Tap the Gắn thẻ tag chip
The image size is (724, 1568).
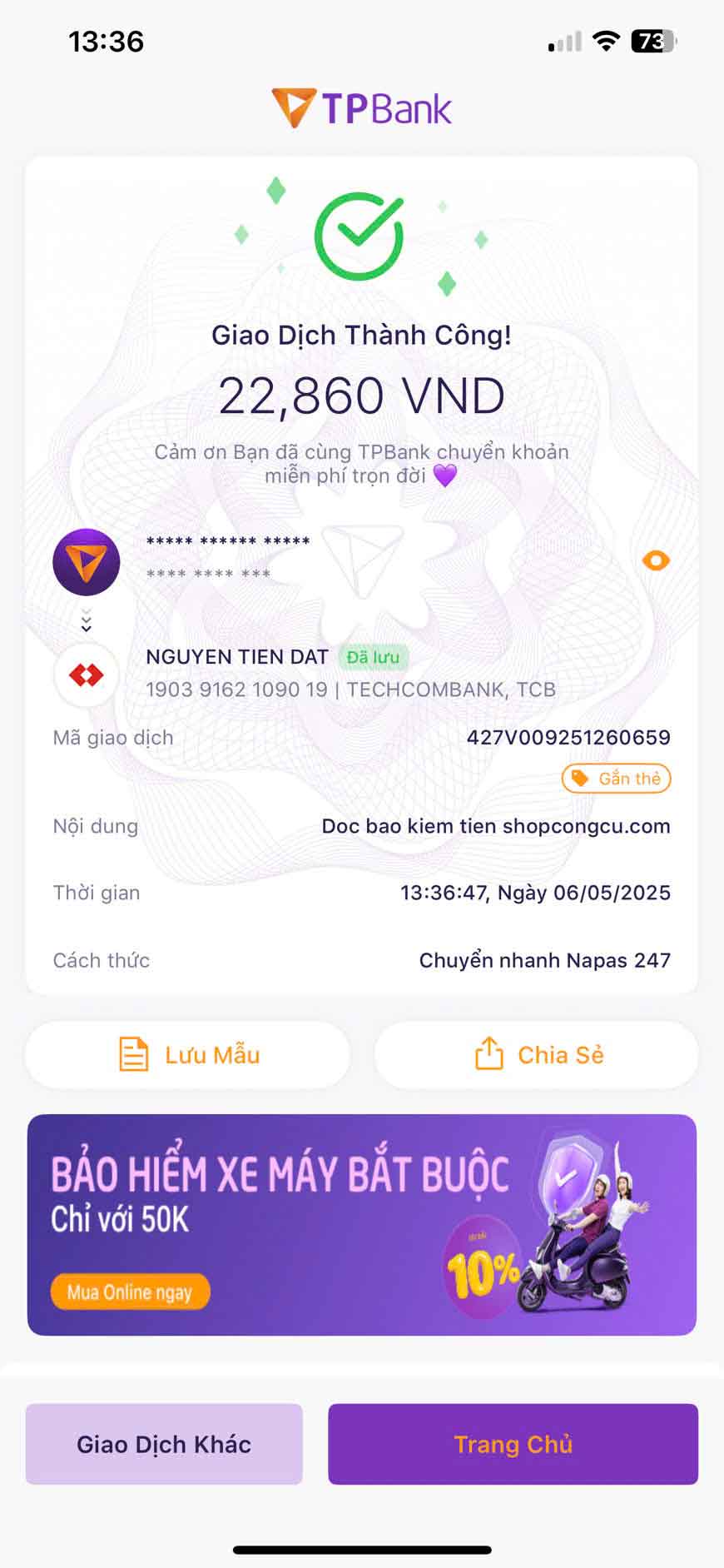(x=617, y=779)
